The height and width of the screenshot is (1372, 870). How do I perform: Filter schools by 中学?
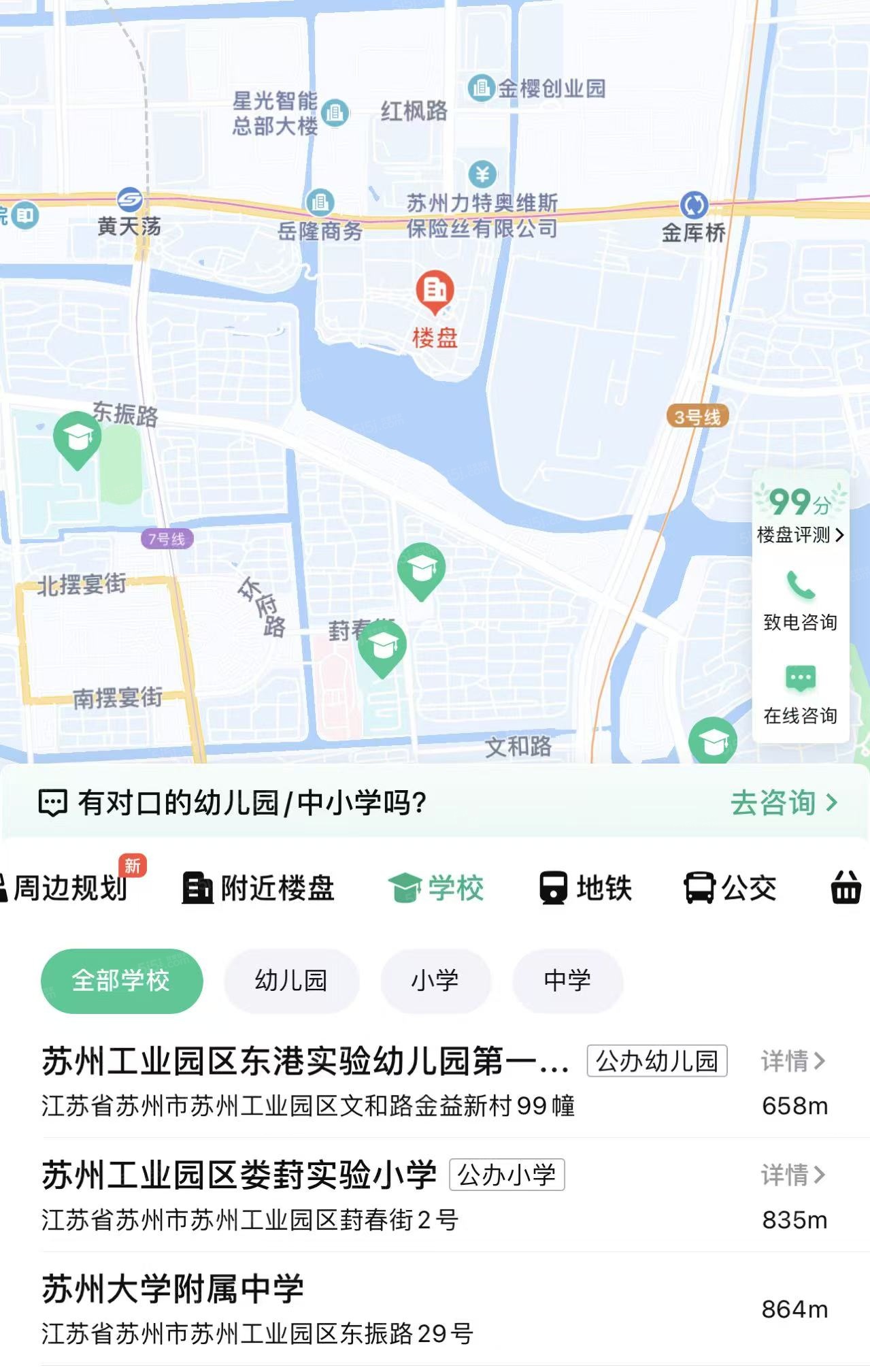[567, 981]
